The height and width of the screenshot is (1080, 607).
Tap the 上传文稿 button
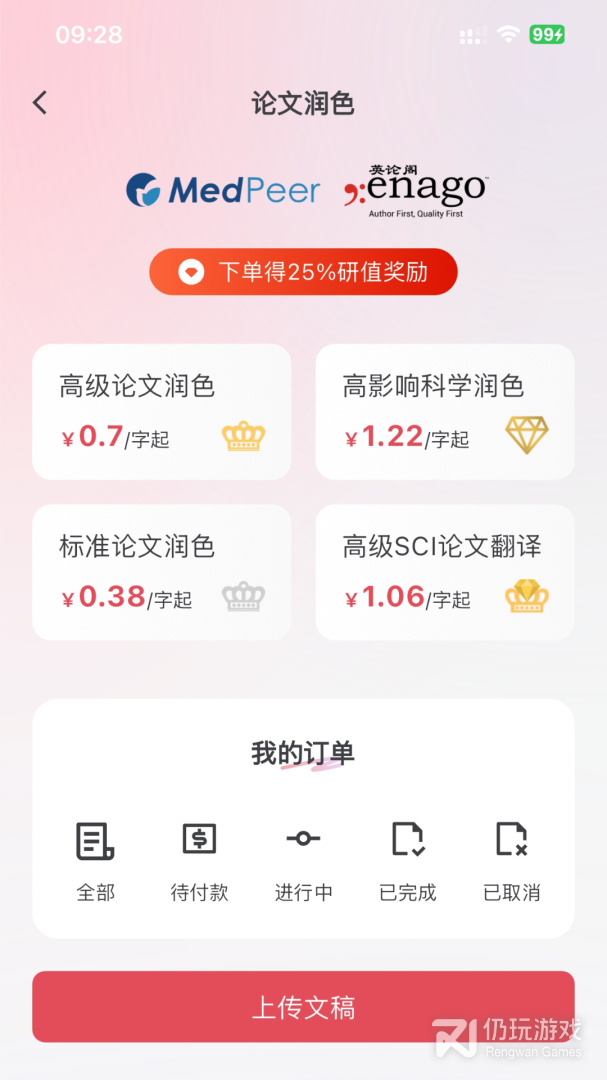click(303, 1007)
